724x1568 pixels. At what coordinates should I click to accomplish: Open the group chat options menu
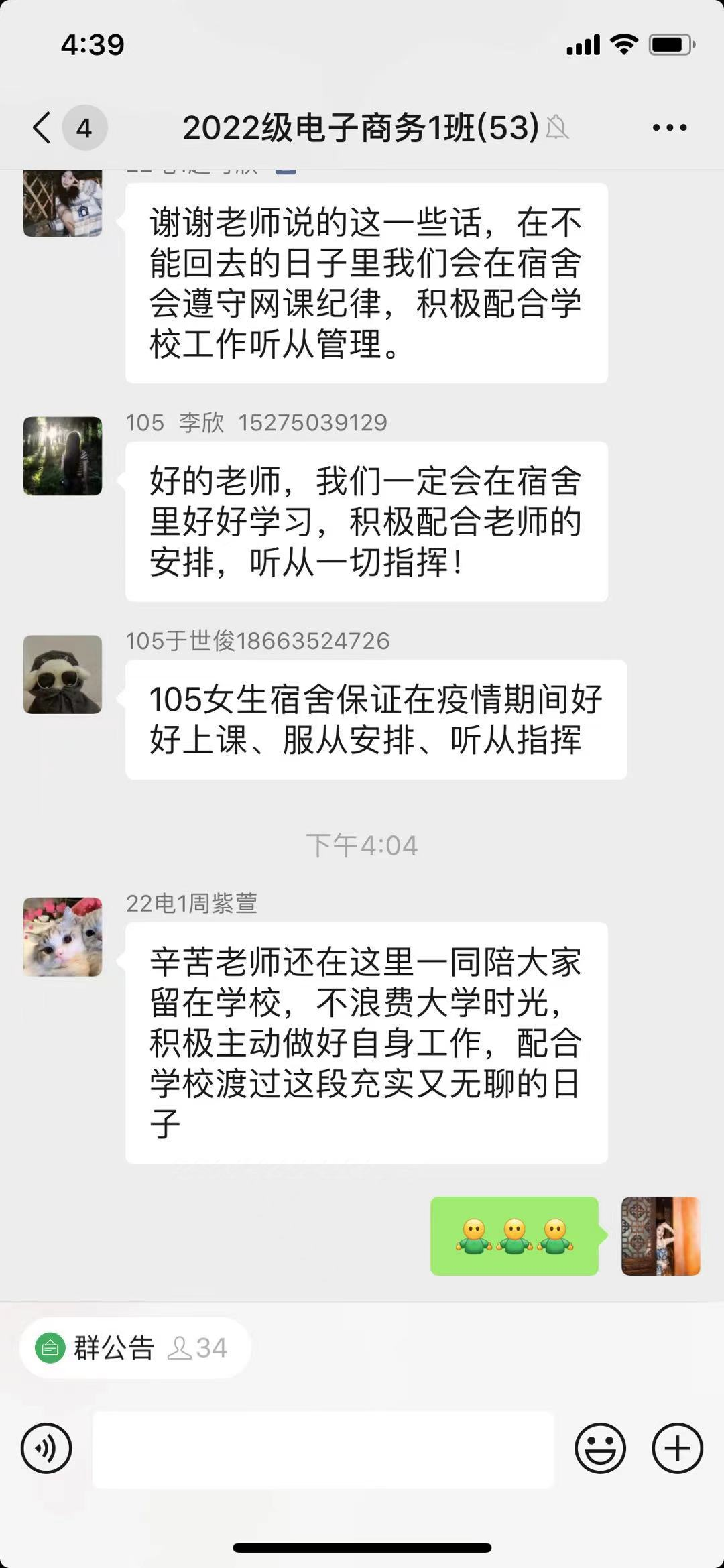669,127
